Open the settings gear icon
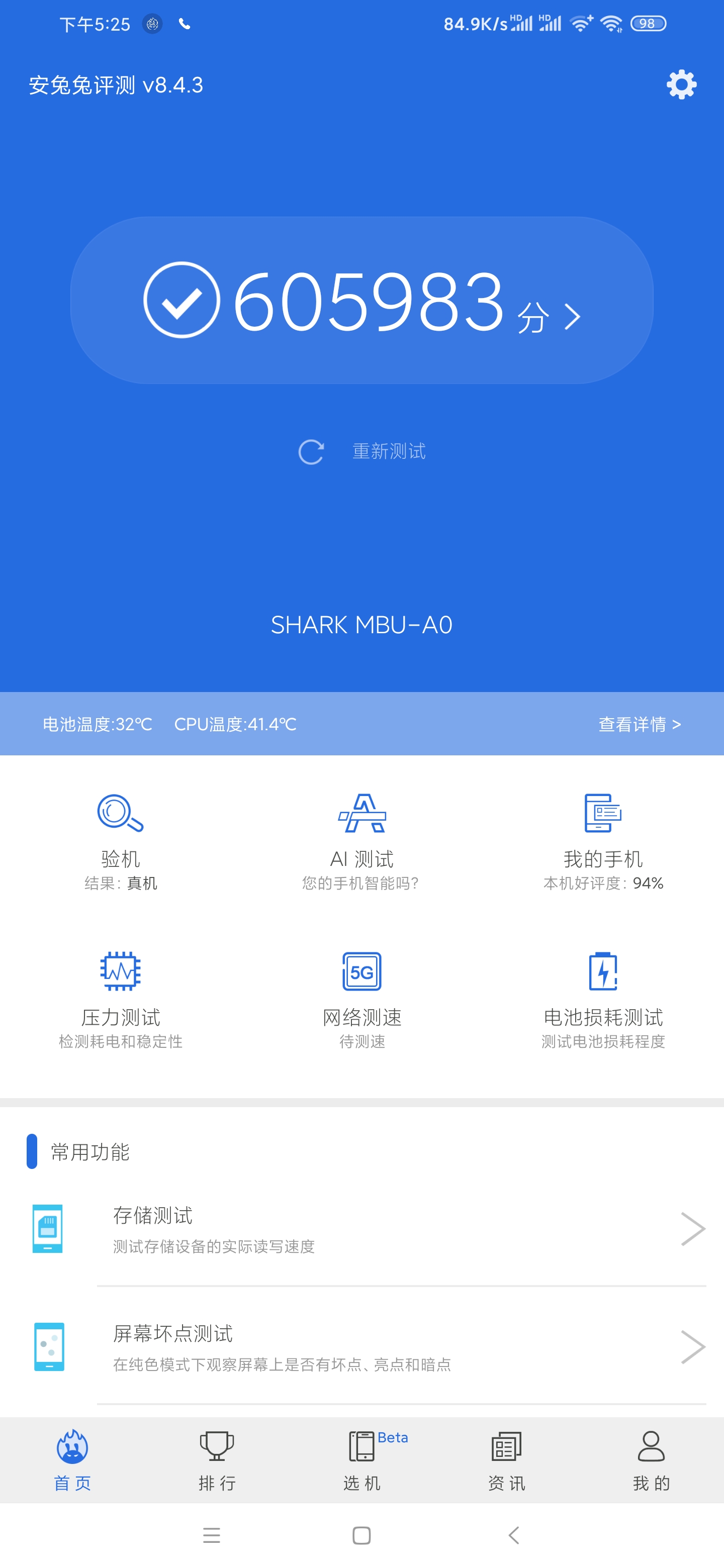Viewport: 724px width, 1568px height. point(681,84)
